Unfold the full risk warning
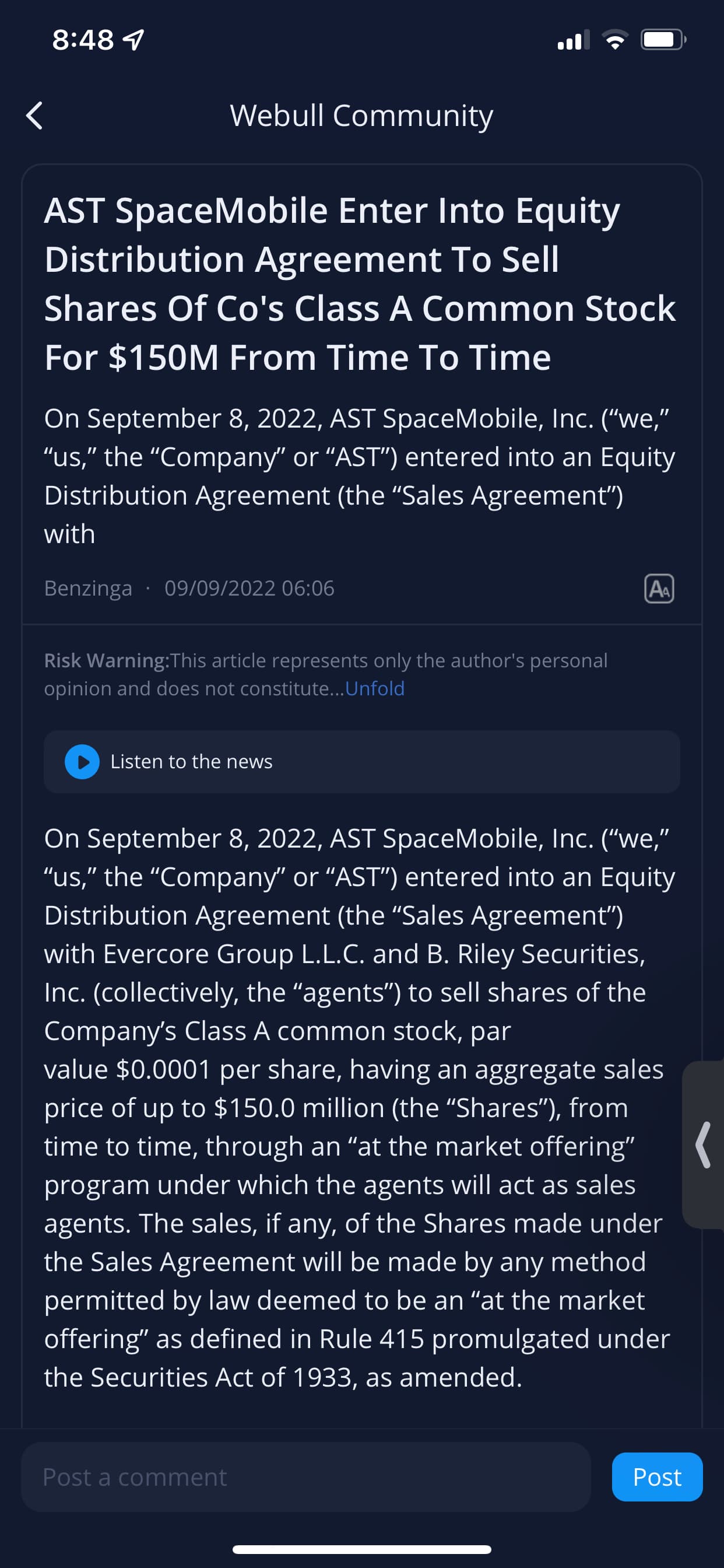724x1568 pixels. (x=375, y=688)
